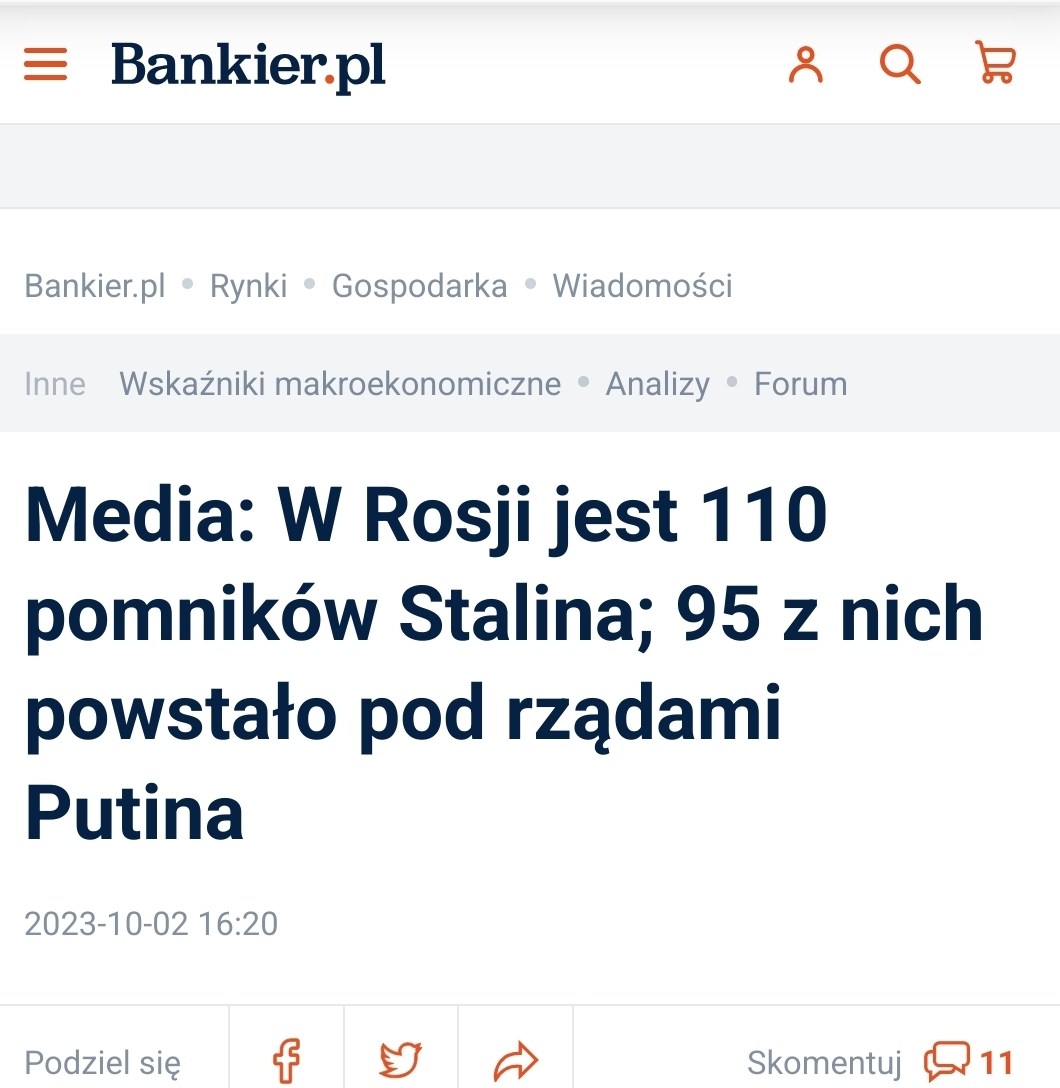Open the search magnifier
The height and width of the screenshot is (1088, 1060).
[x=899, y=65]
